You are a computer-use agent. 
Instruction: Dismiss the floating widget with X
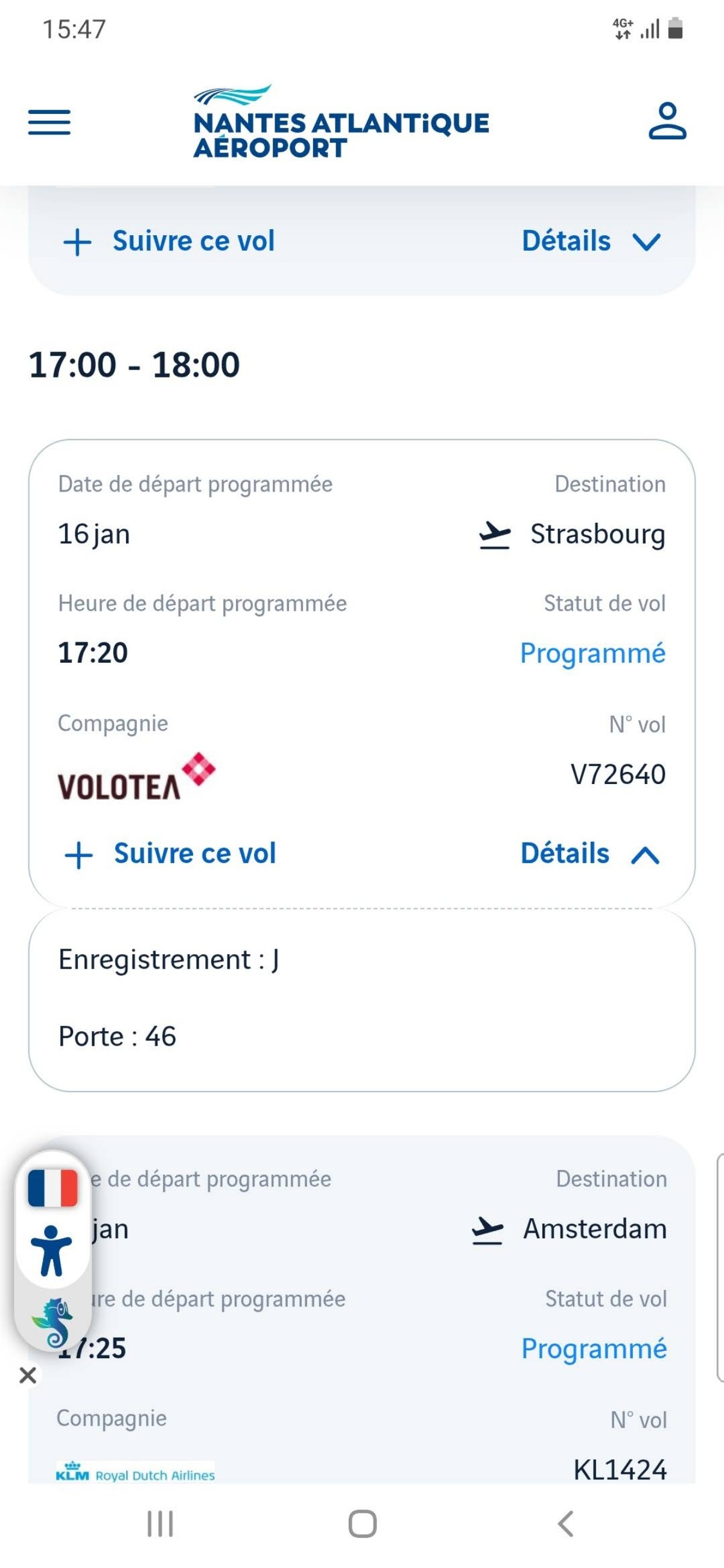click(28, 1375)
